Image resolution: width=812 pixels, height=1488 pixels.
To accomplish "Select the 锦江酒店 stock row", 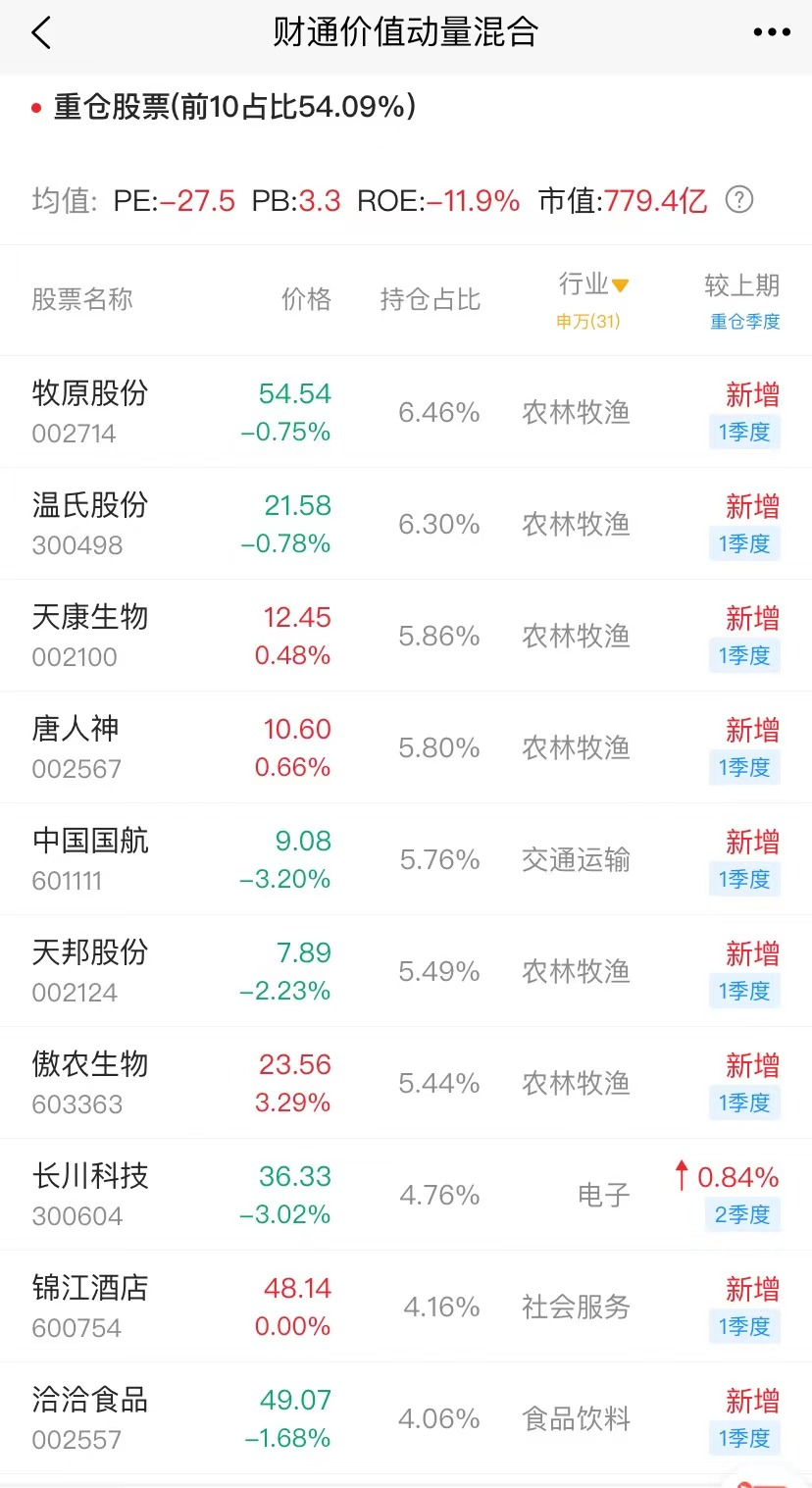I will point(406,1307).
